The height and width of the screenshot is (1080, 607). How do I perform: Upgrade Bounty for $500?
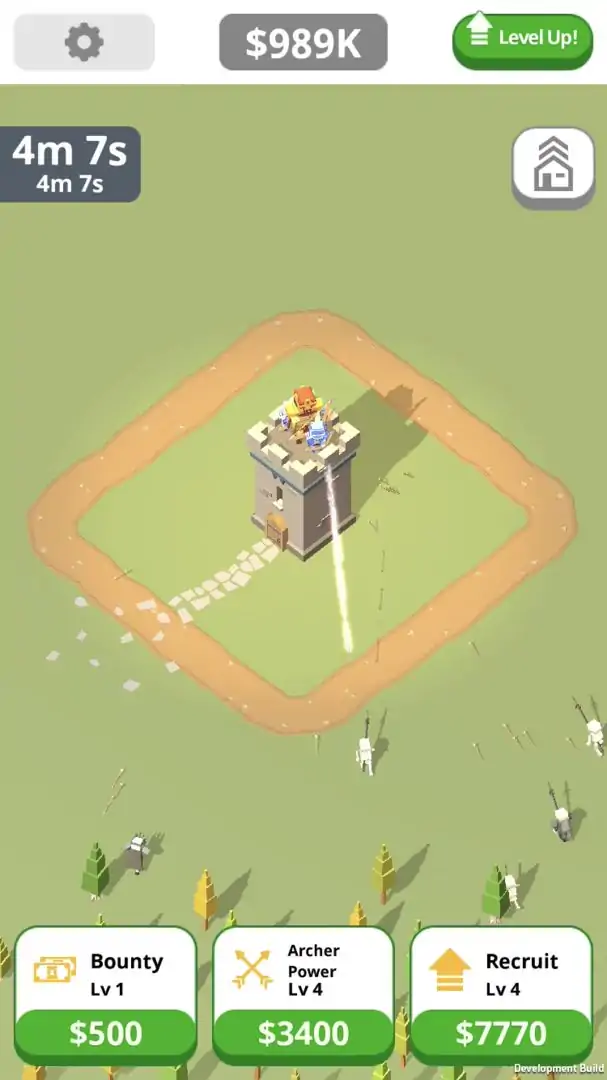105,1032
